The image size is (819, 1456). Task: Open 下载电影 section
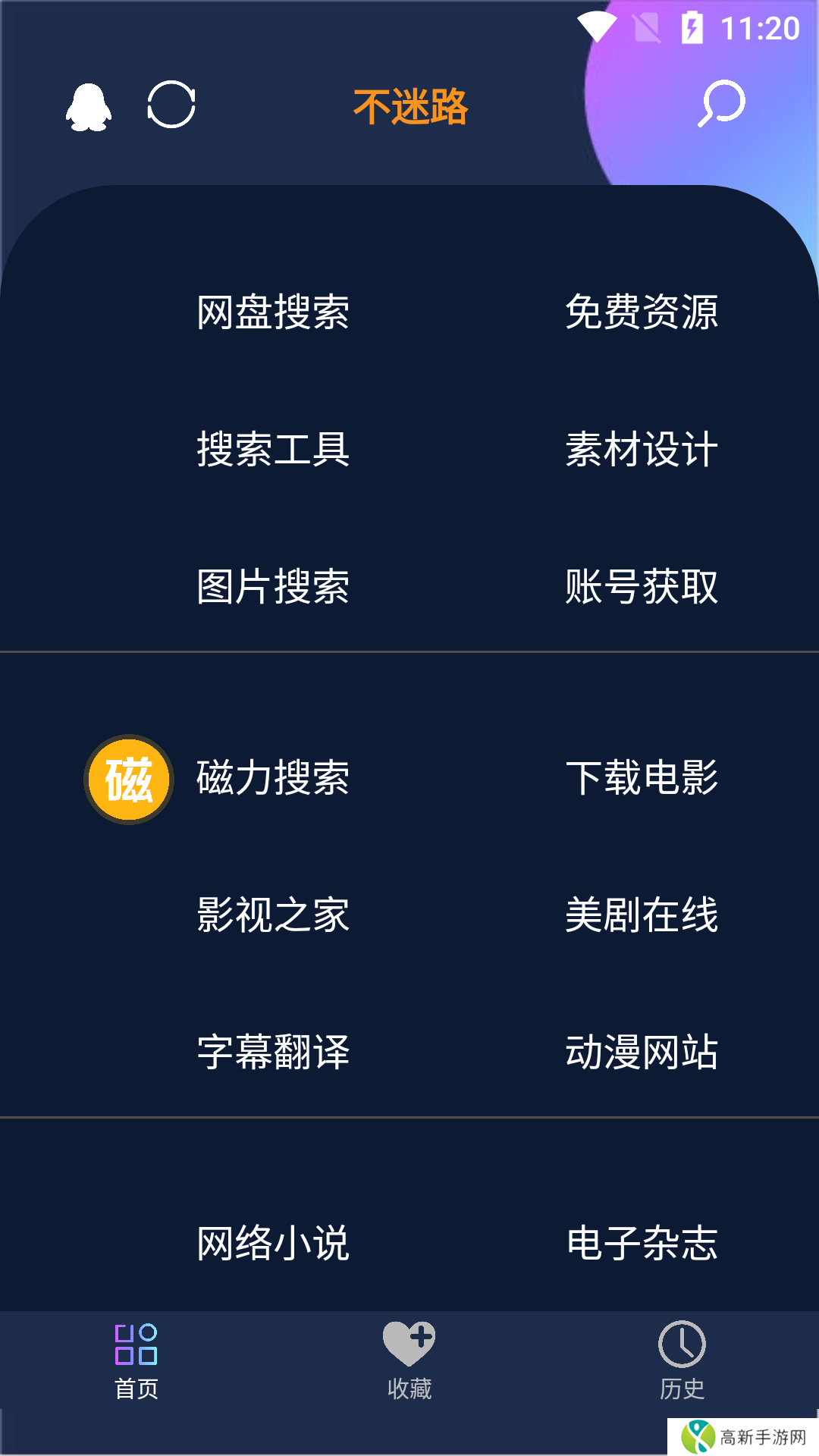click(x=643, y=777)
